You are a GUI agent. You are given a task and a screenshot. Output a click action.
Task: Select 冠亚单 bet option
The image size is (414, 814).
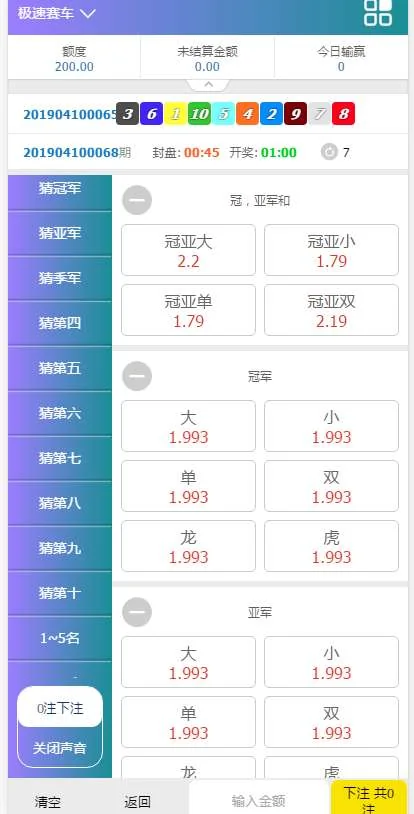(189, 310)
